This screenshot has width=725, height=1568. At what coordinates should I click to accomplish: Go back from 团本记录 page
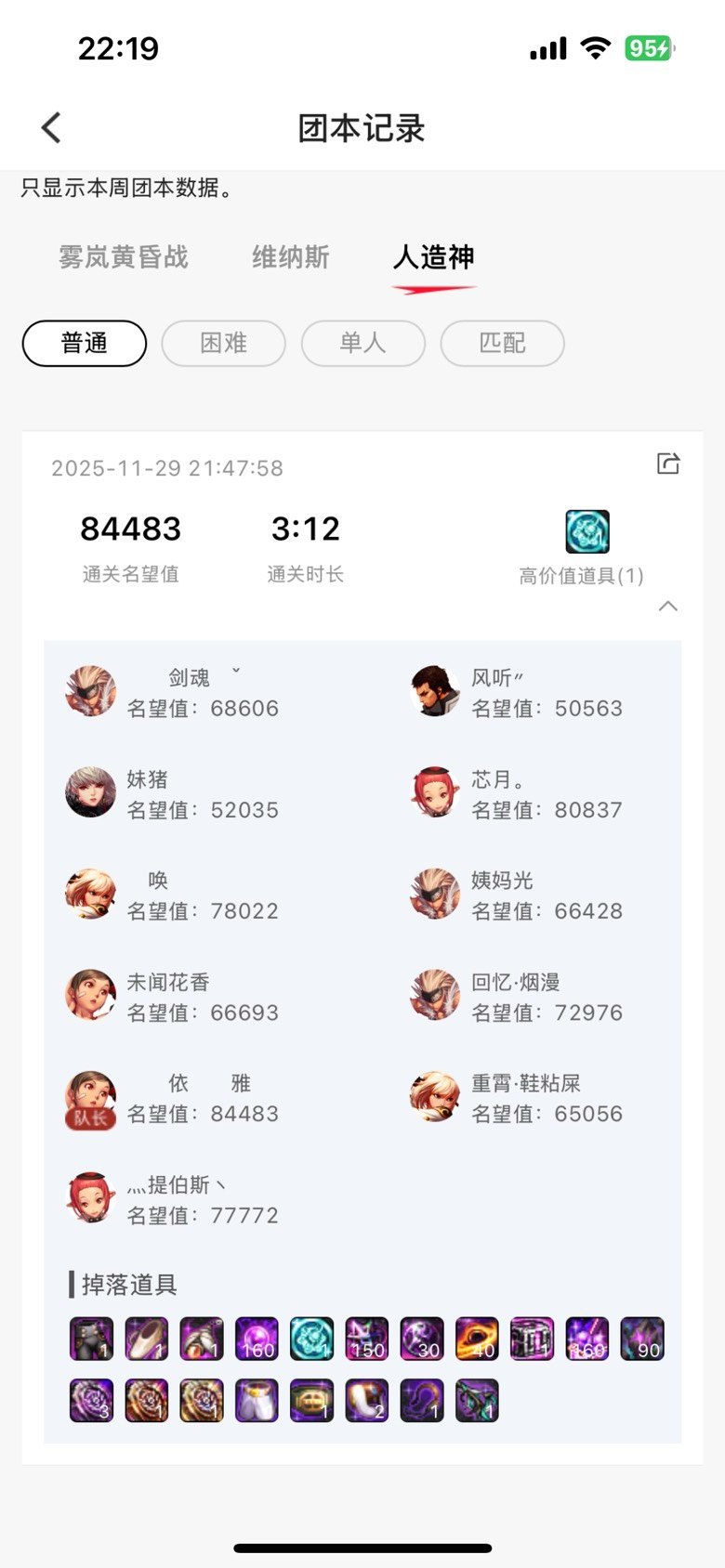[x=51, y=127]
